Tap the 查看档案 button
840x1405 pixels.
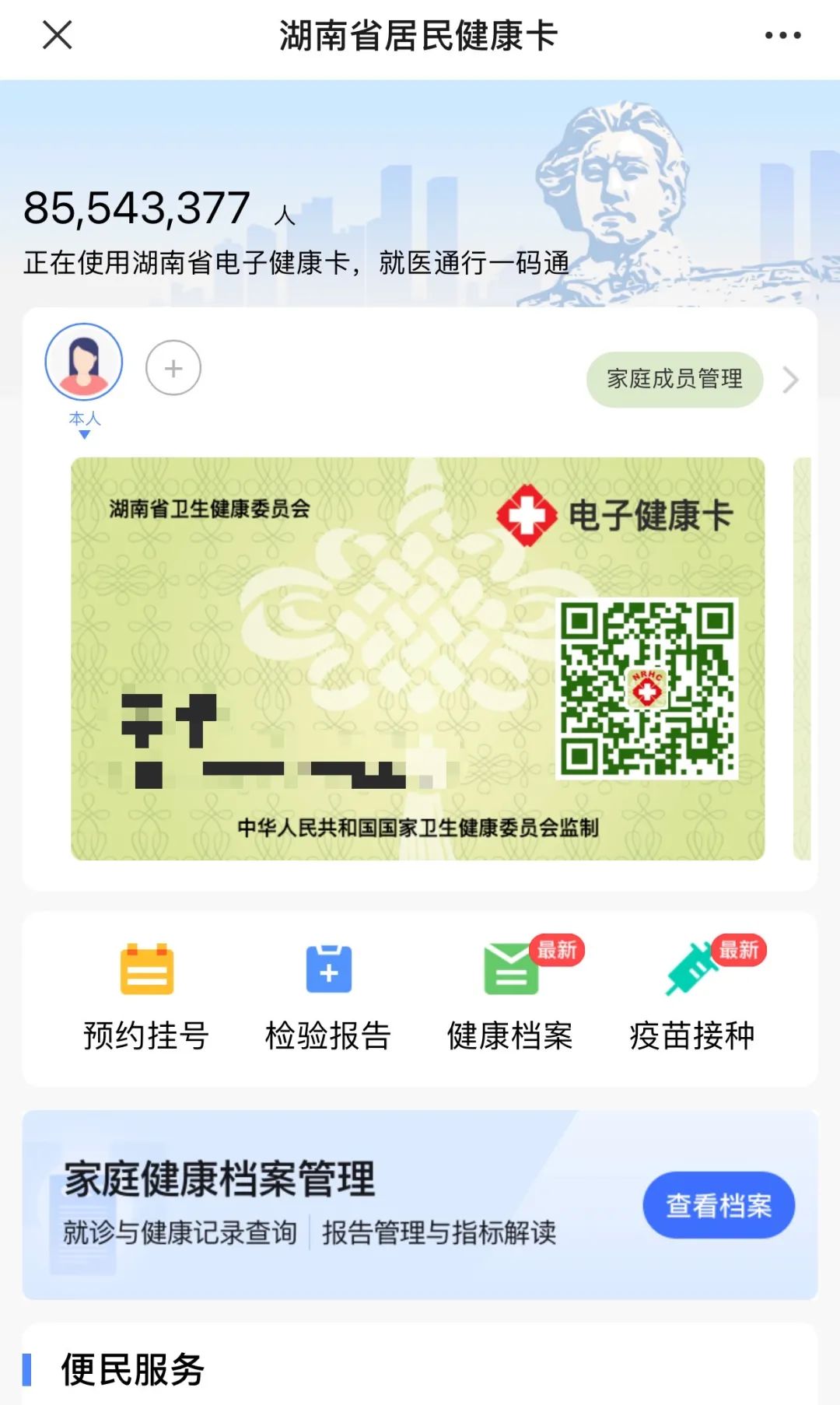point(718,1205)
